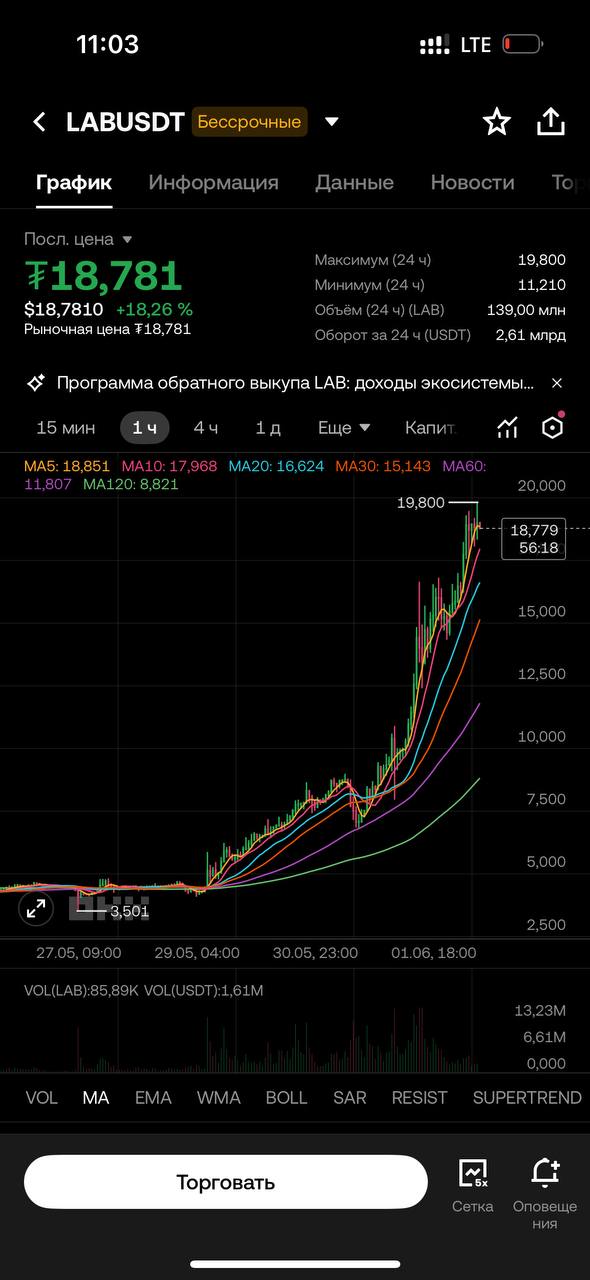Viewport: 590px width, 1280px height.
Task: Add LABUSDT to favorites with the star
Action: (x=496, y=122)
